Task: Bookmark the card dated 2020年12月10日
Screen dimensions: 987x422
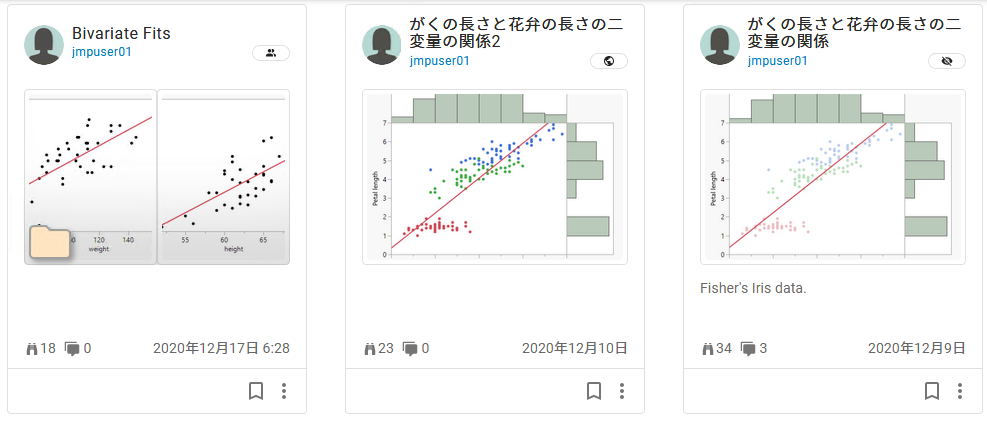Action: tap(593, 391)
